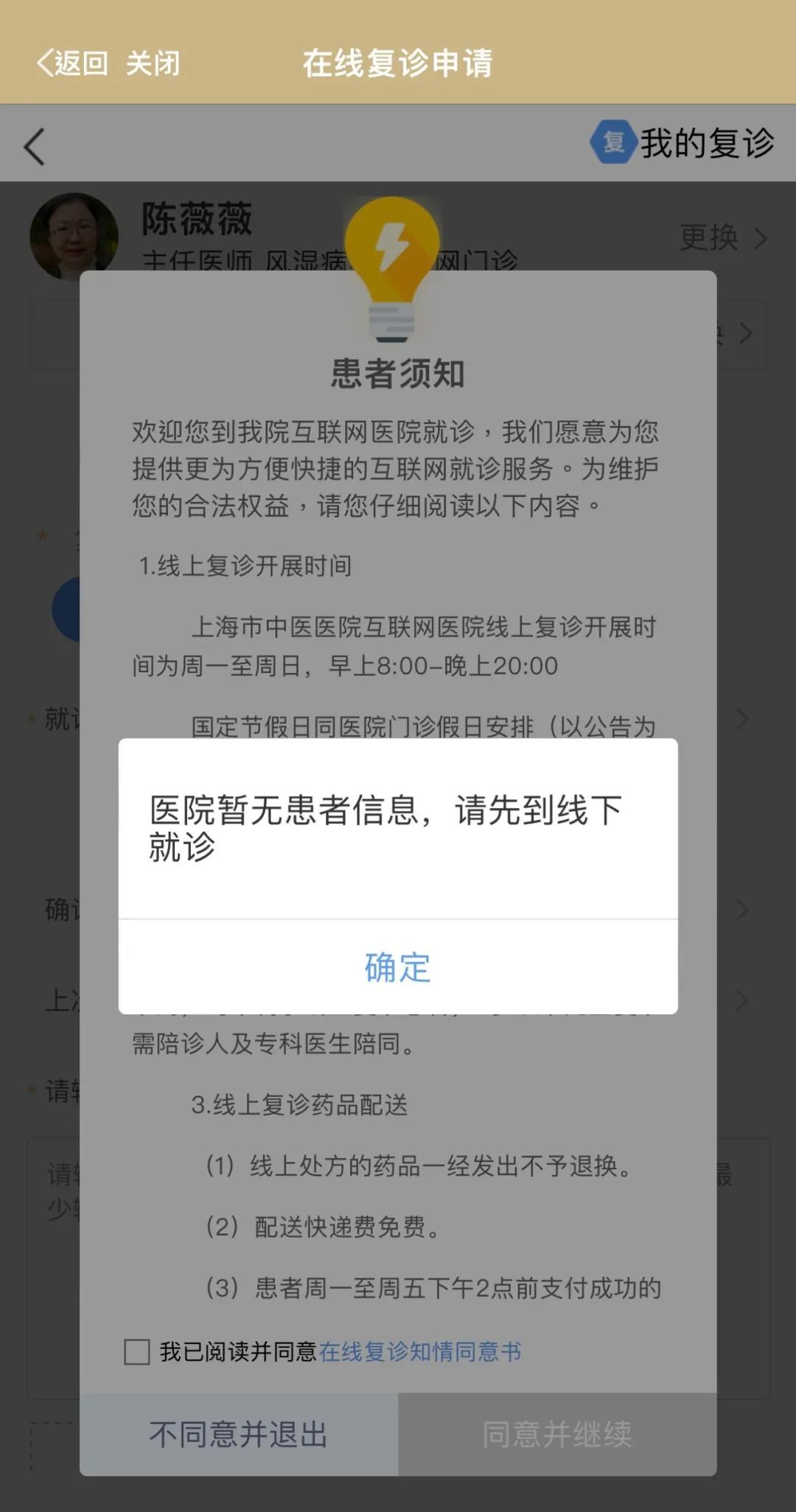Tap the back arrow below the header
Image resolution: width=796 pixels, height=1512 pixels.
coord(34,145)
